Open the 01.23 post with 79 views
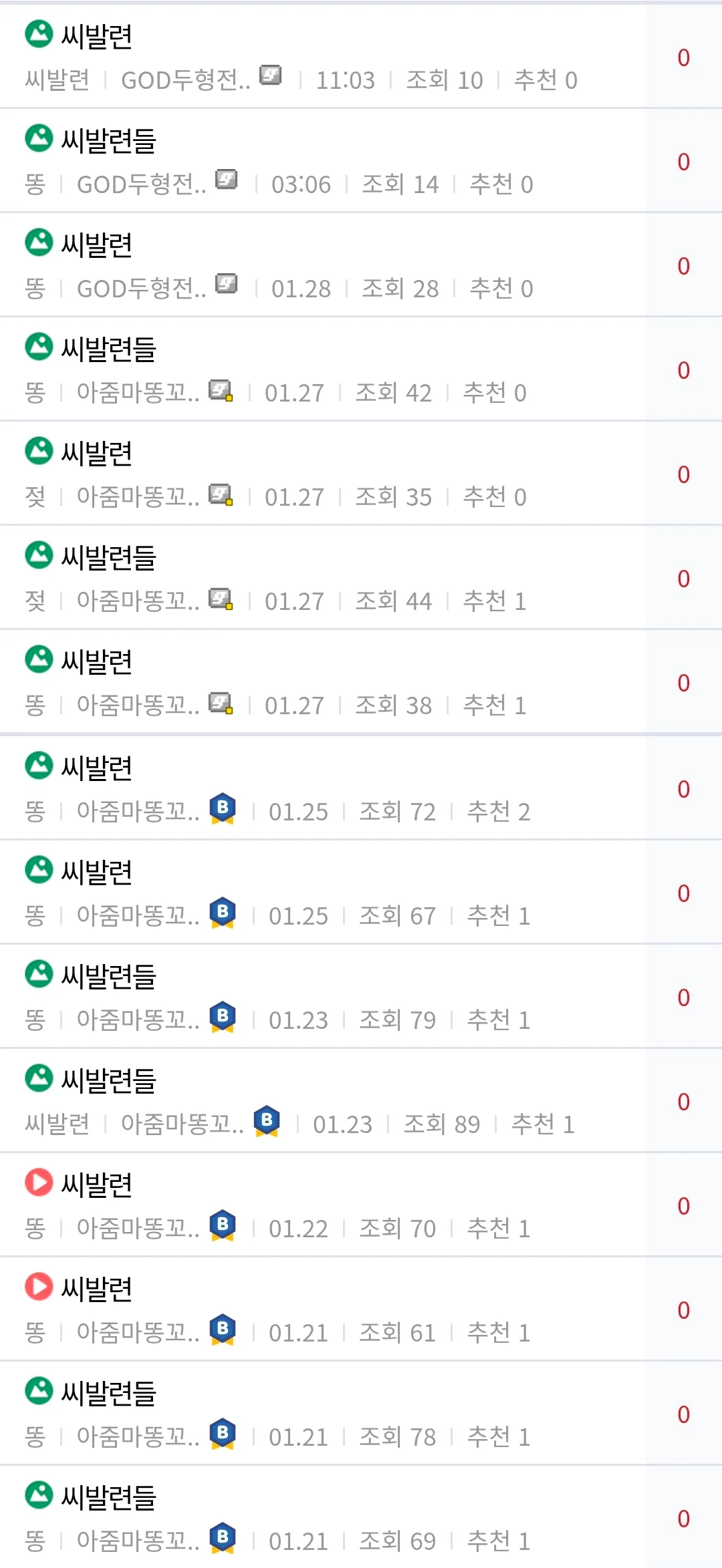This screenshot has width=722, height=1568. tap(108, 977)
